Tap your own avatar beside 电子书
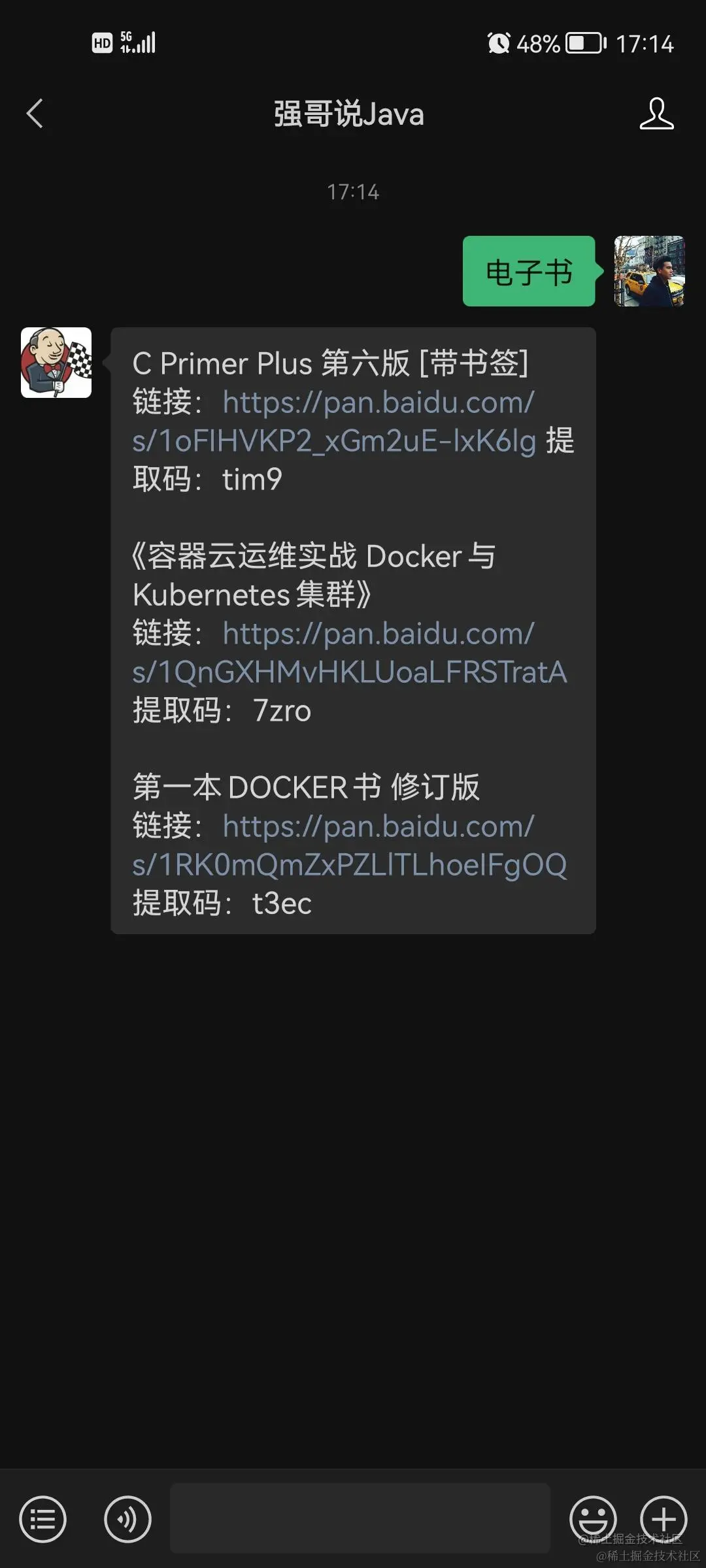Image resolution: width=706 pixels, height=1568 pixels. pyautogui.click(x=649, y=274)
